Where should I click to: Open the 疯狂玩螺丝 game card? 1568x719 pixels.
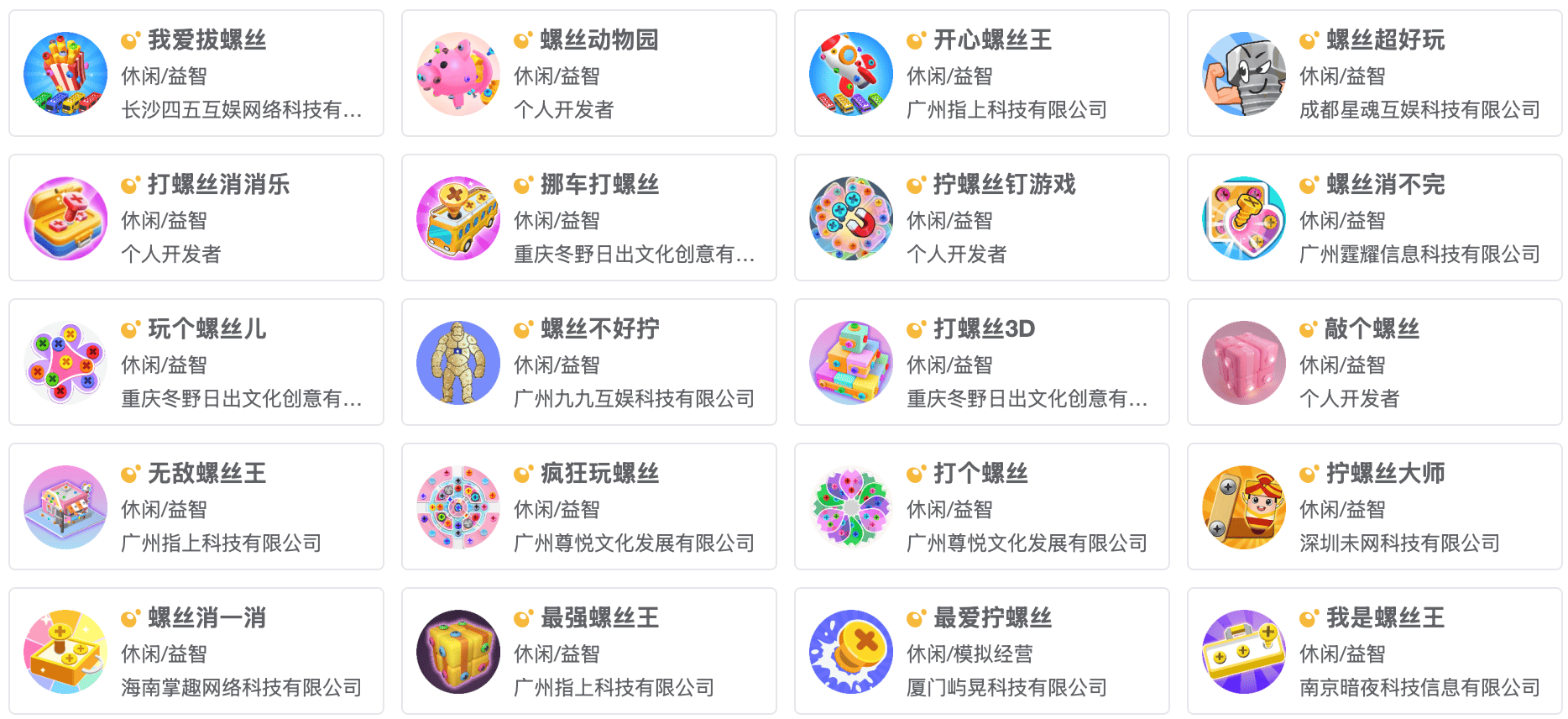click(589, 507)
